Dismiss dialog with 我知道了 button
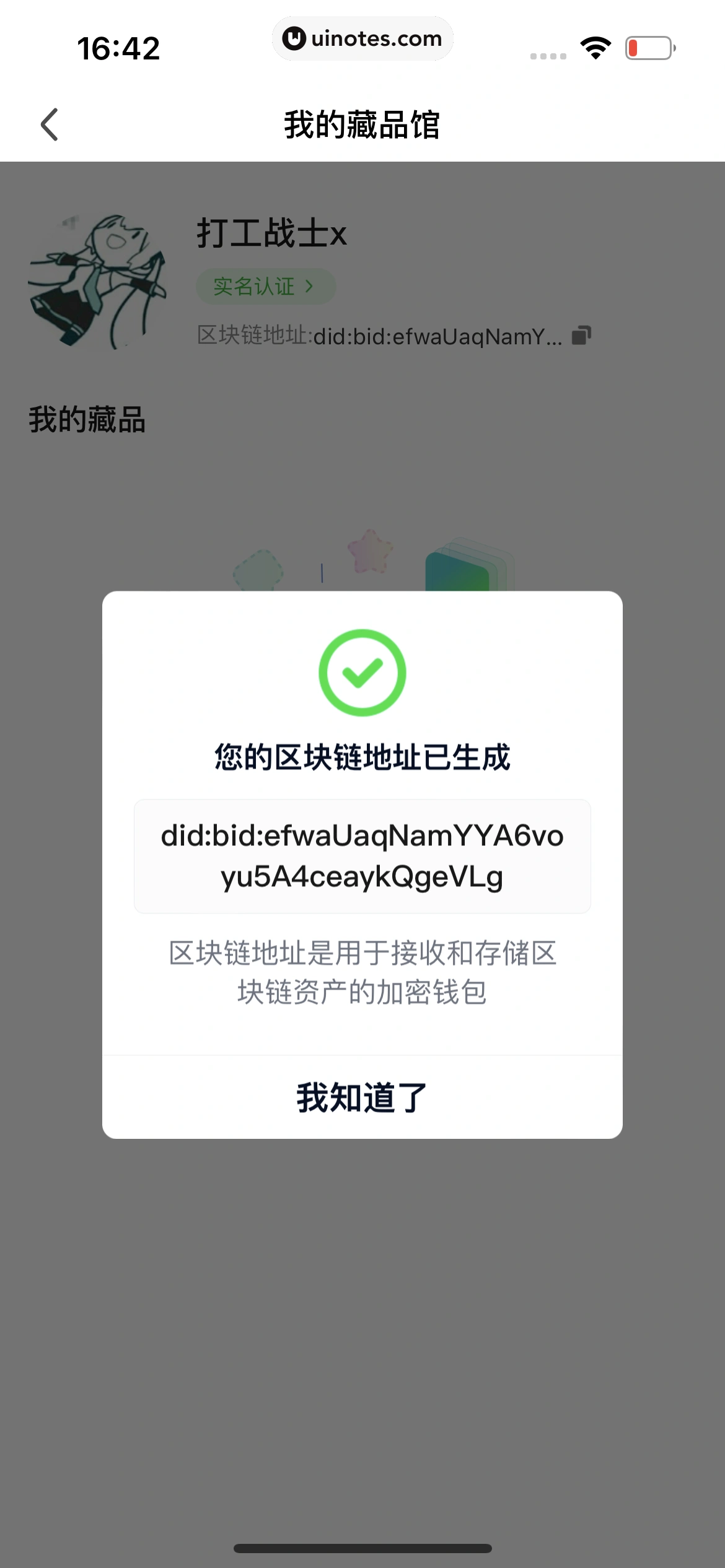Viewport: 725px width, 1568px height. [x=362, y=1097]
